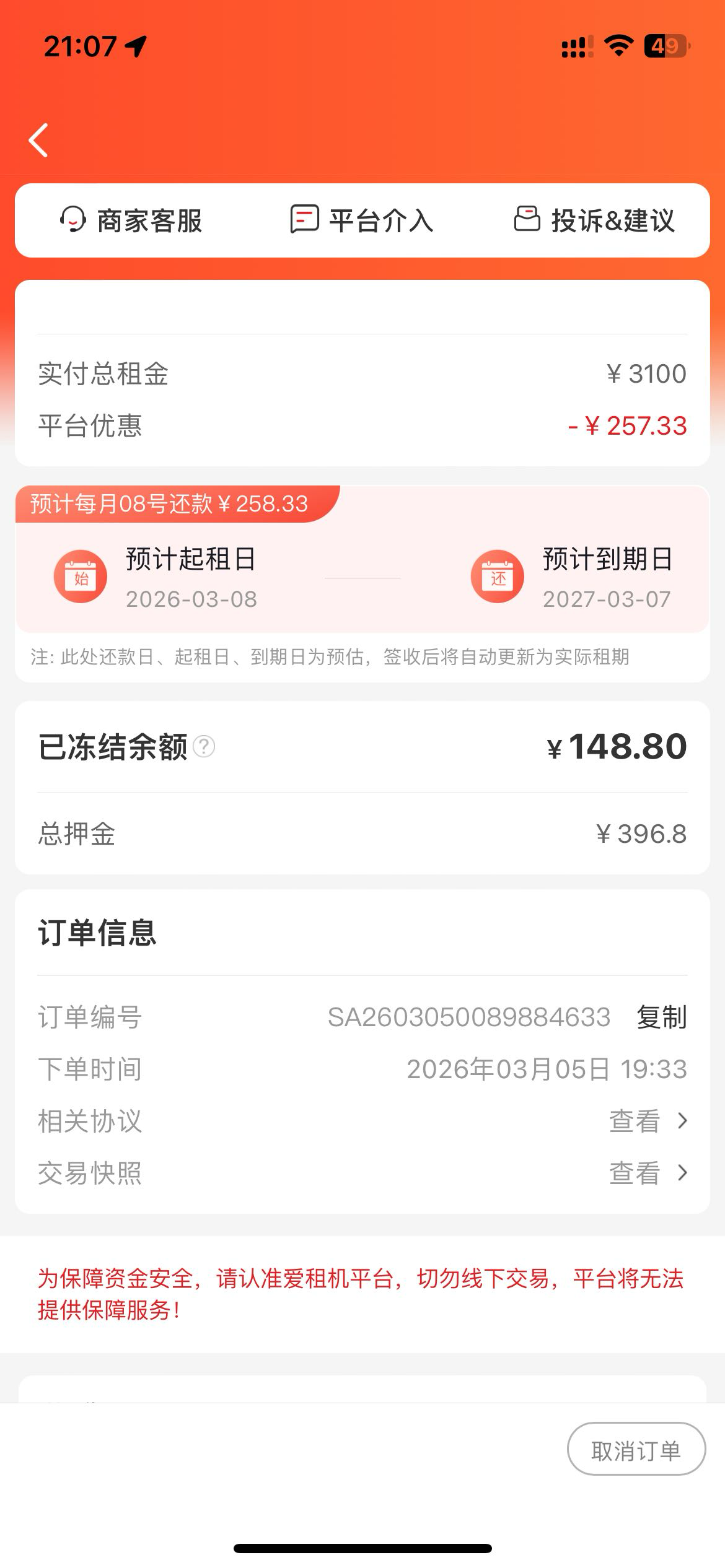Go back using the top-left arrow
Image resolution: width=725 pixels, height=1568 pixels.
[38, 141]
